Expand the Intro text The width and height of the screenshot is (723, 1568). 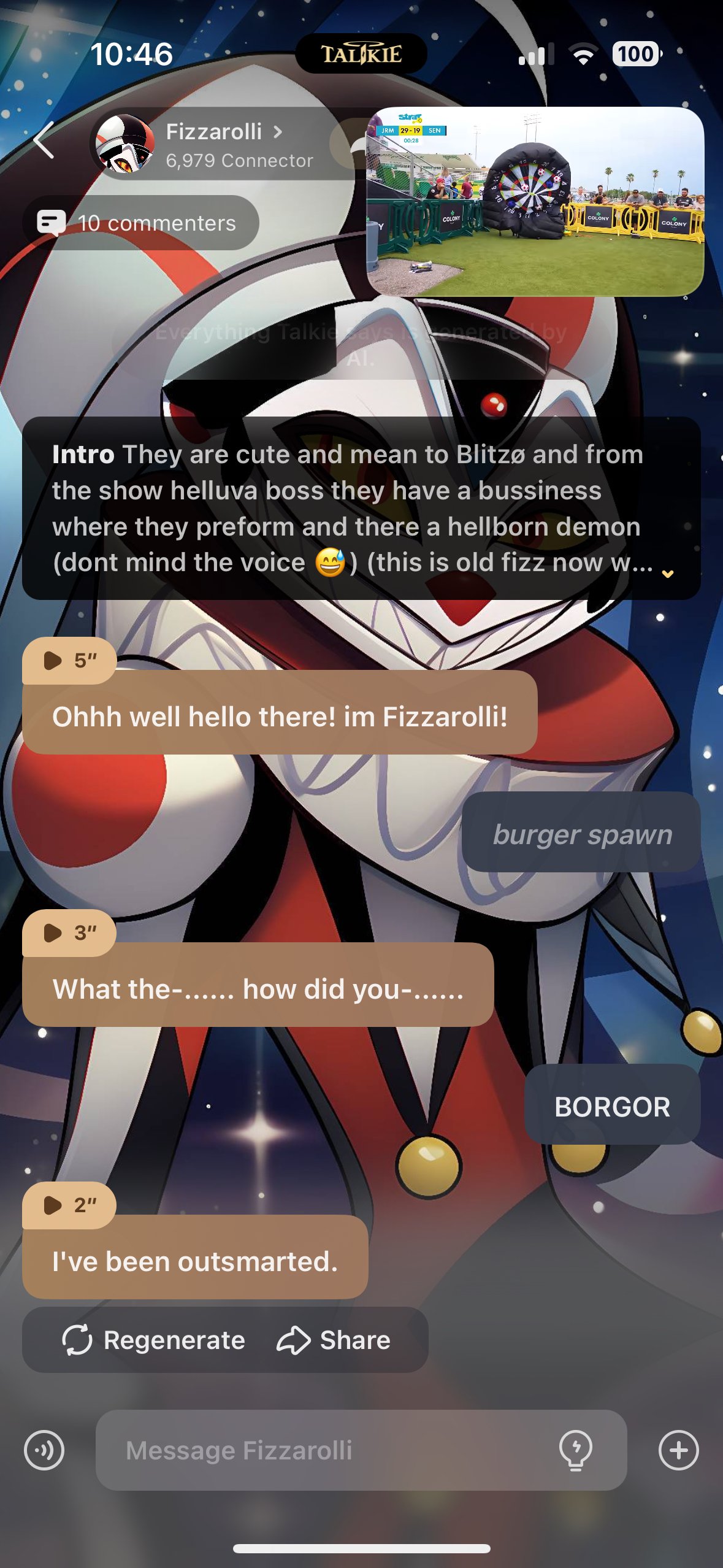[667, 574]
